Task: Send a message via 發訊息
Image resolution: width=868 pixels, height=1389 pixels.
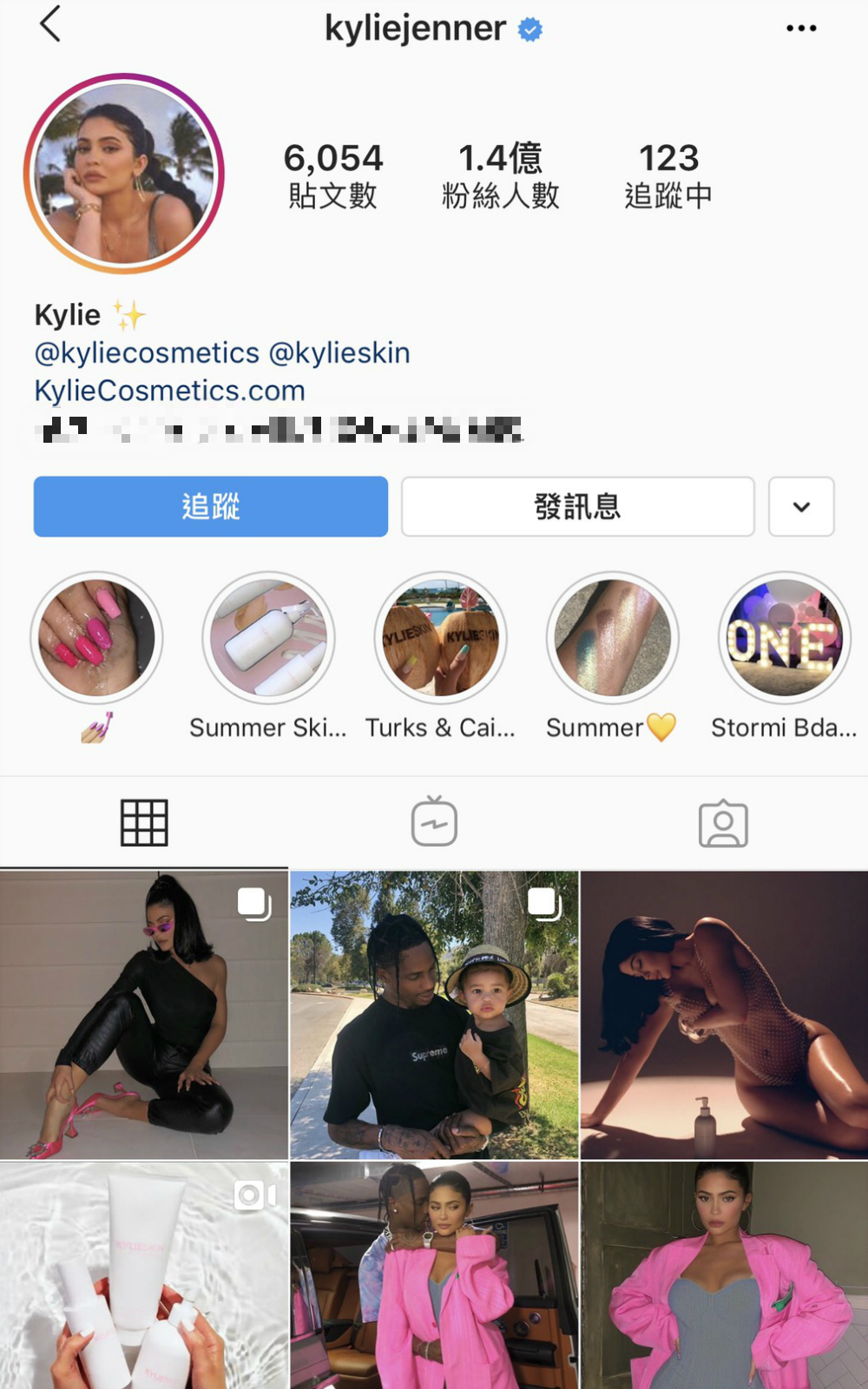Action: [577, 506]
